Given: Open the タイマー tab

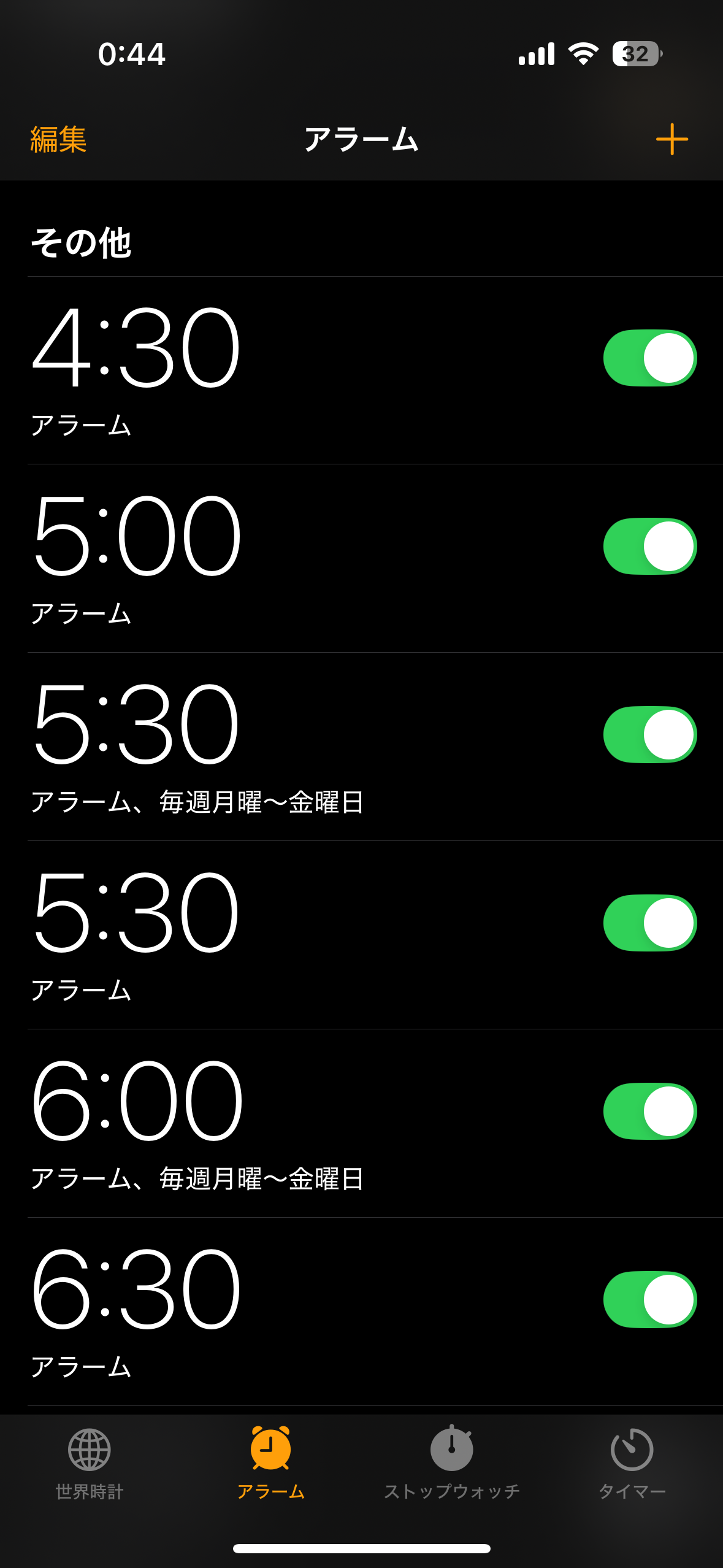Looking at the screenshot, I should 632,1464.
